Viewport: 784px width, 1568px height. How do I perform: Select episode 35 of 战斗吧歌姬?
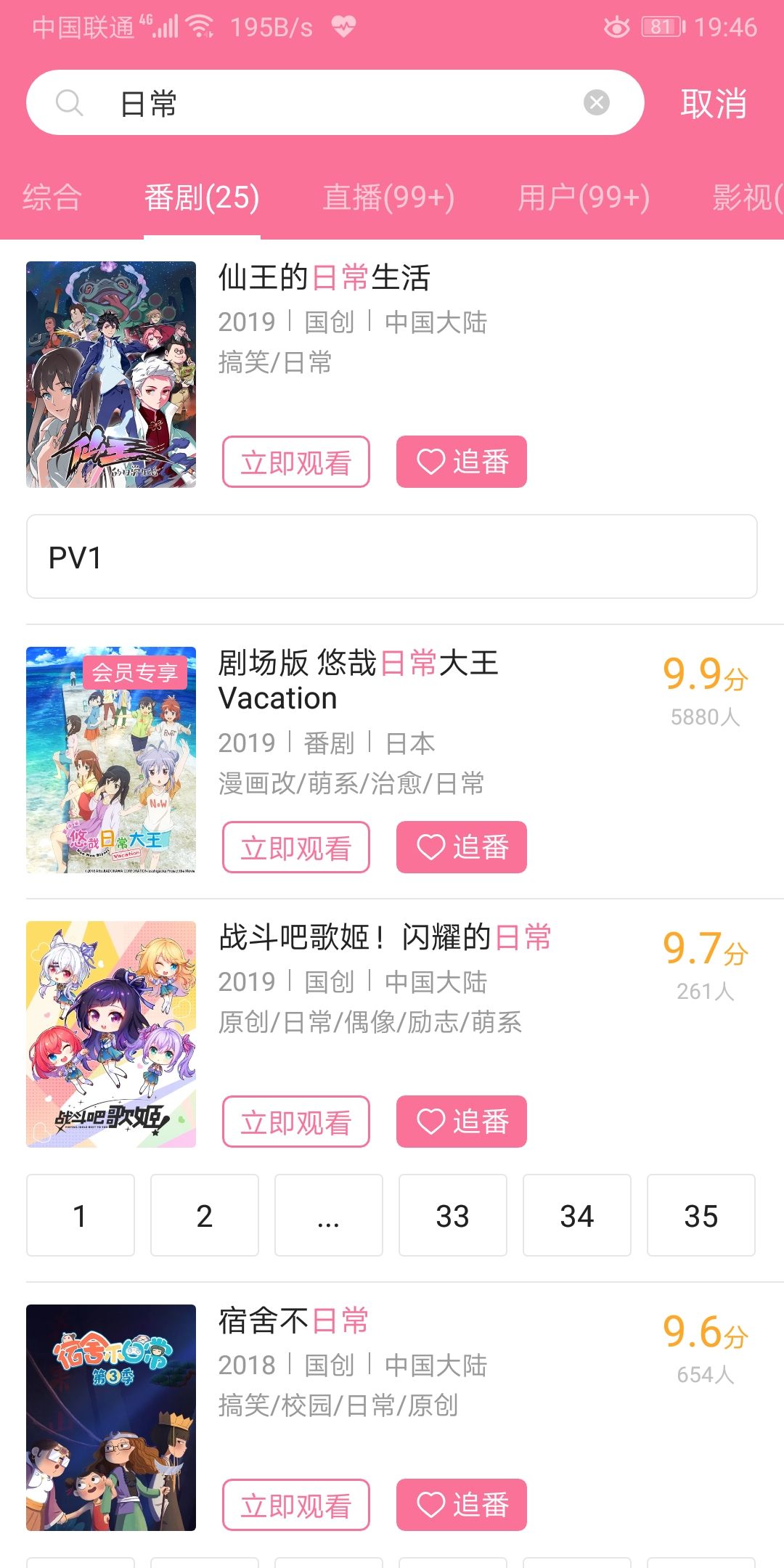(701, 1215)
